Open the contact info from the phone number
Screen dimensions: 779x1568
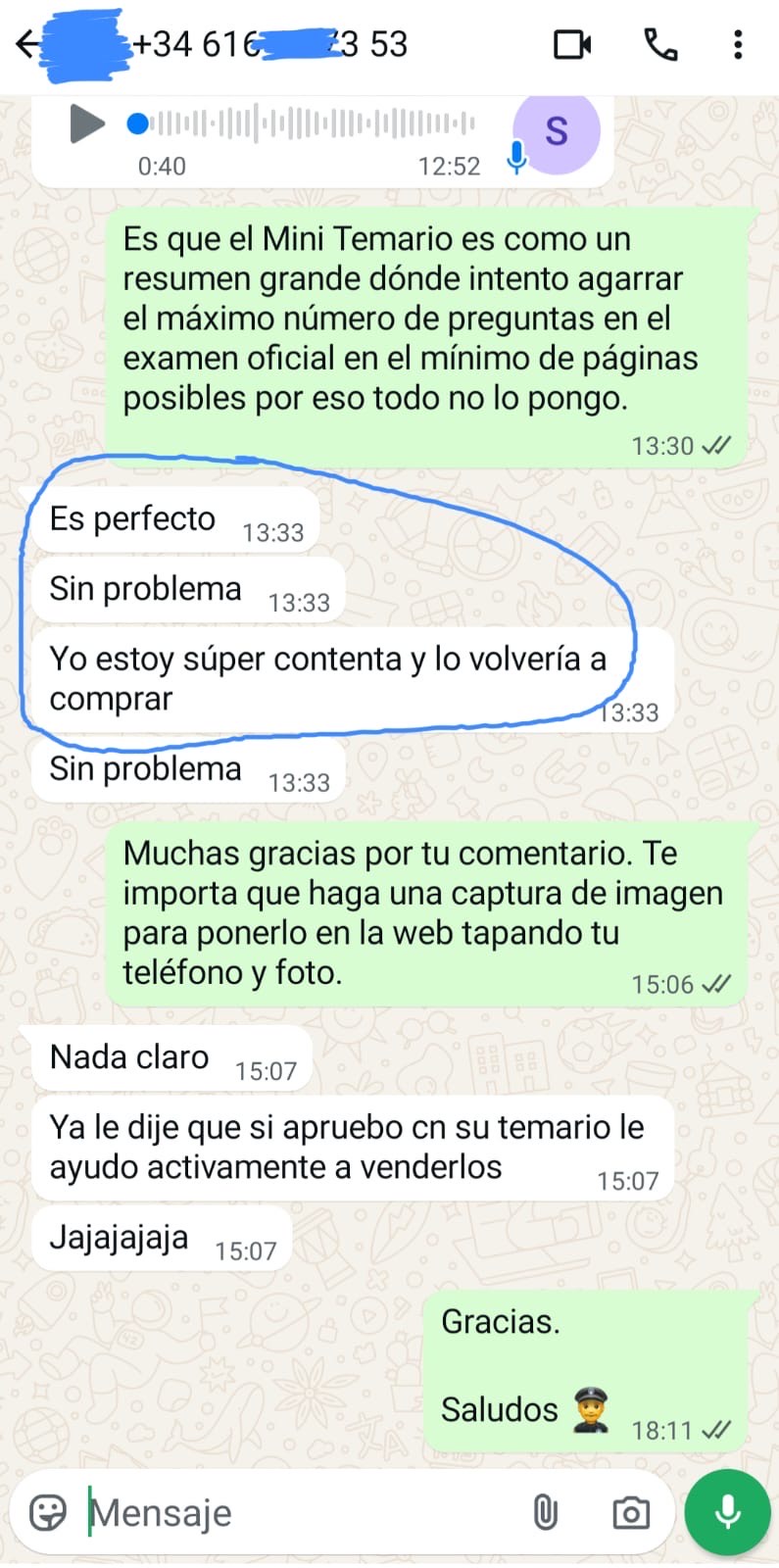269,45
